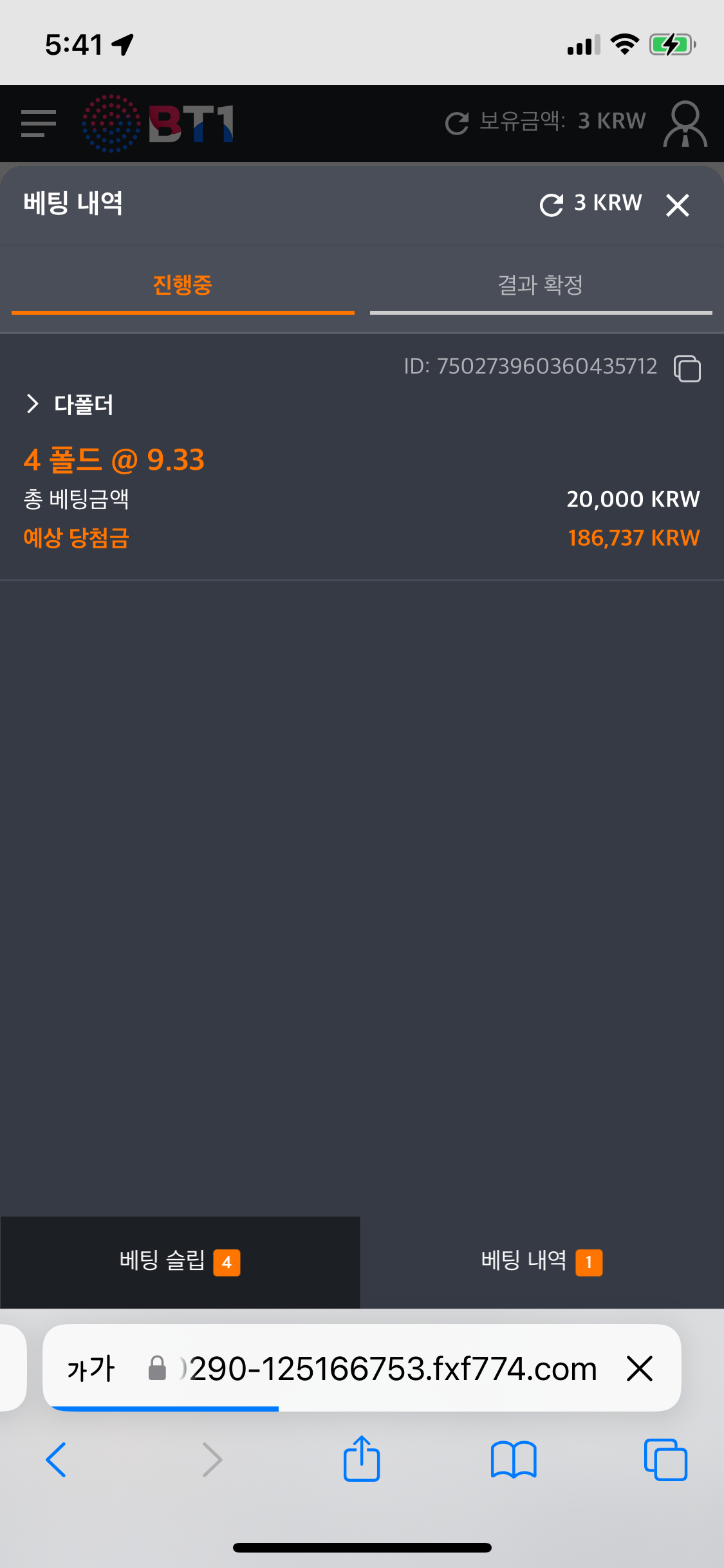Switch to the 진행중 tab

pyautogui.click(x=183, y=285)
